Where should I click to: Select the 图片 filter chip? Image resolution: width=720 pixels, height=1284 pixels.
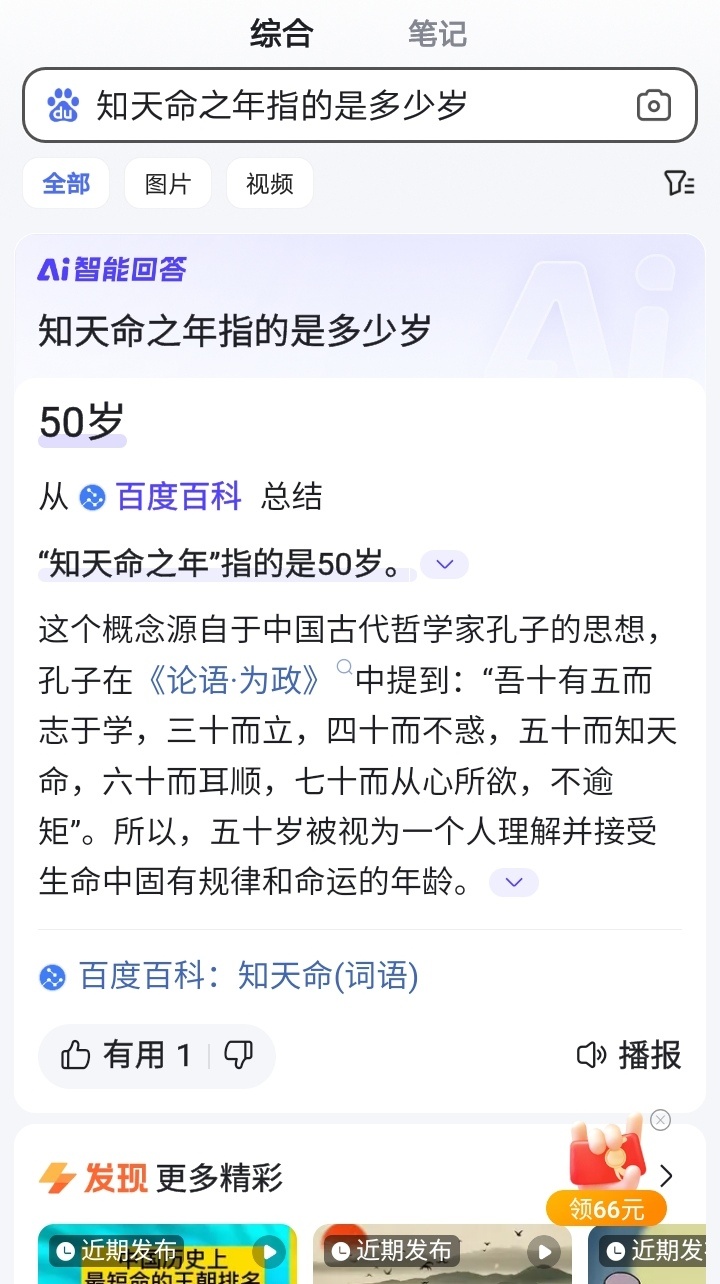167,184
